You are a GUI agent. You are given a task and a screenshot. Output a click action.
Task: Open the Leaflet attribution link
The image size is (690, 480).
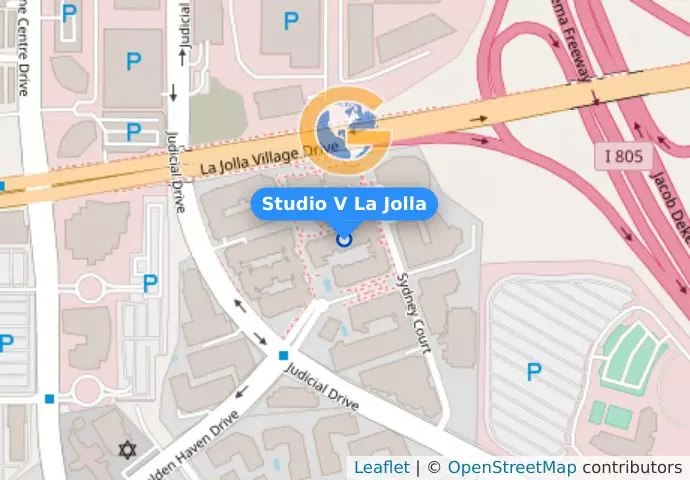(x=381, y=467)
